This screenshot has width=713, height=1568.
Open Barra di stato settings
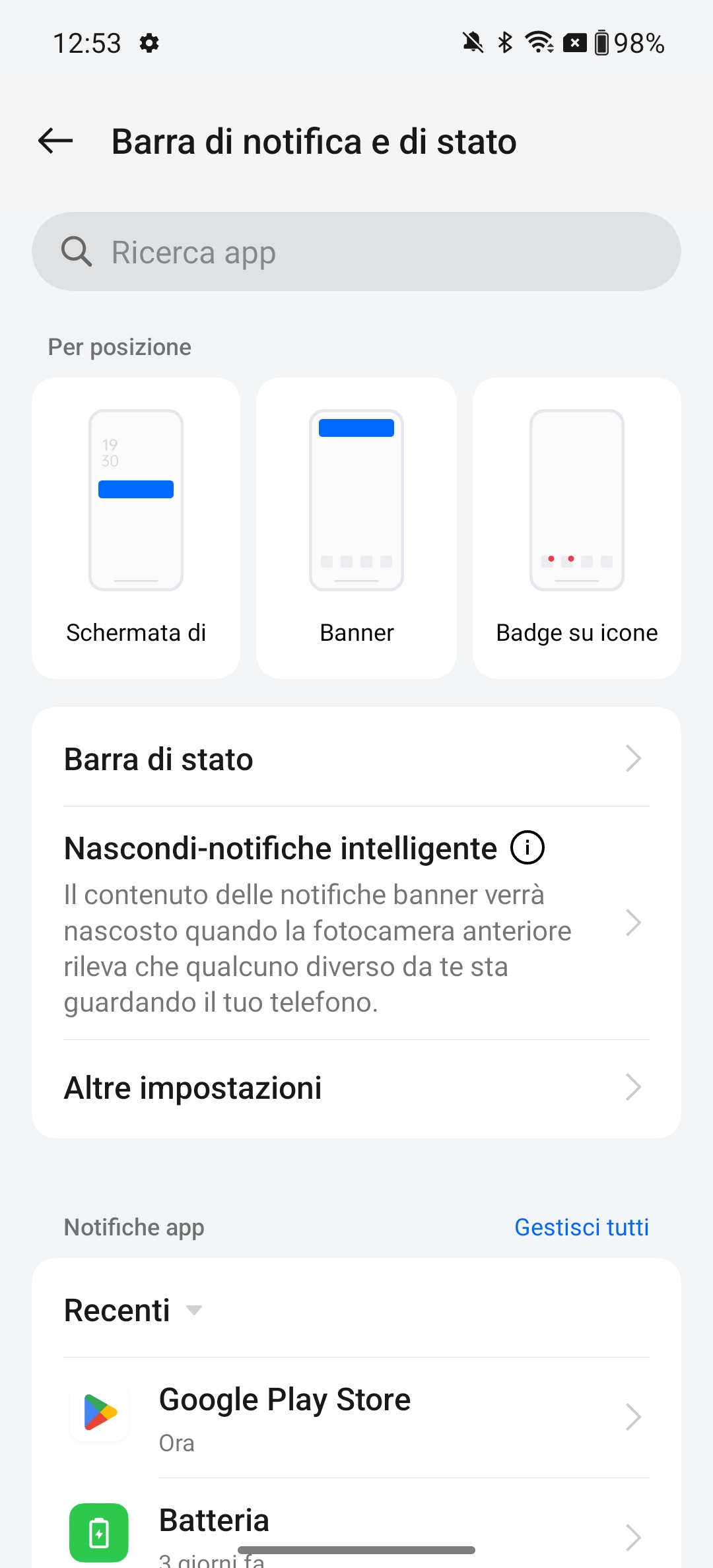tap(356, 759)
